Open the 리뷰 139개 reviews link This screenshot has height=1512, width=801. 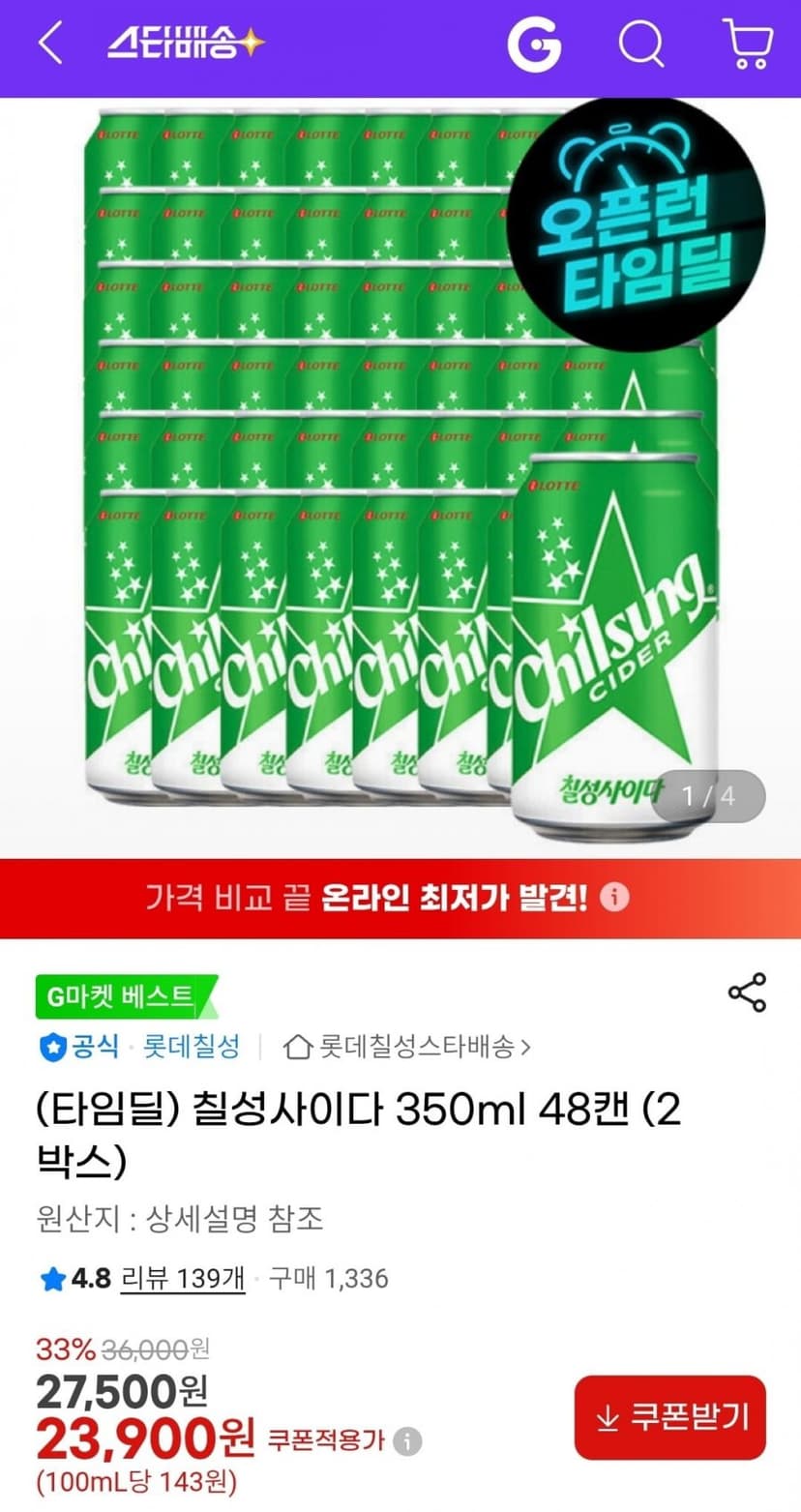pos(183,1279)
